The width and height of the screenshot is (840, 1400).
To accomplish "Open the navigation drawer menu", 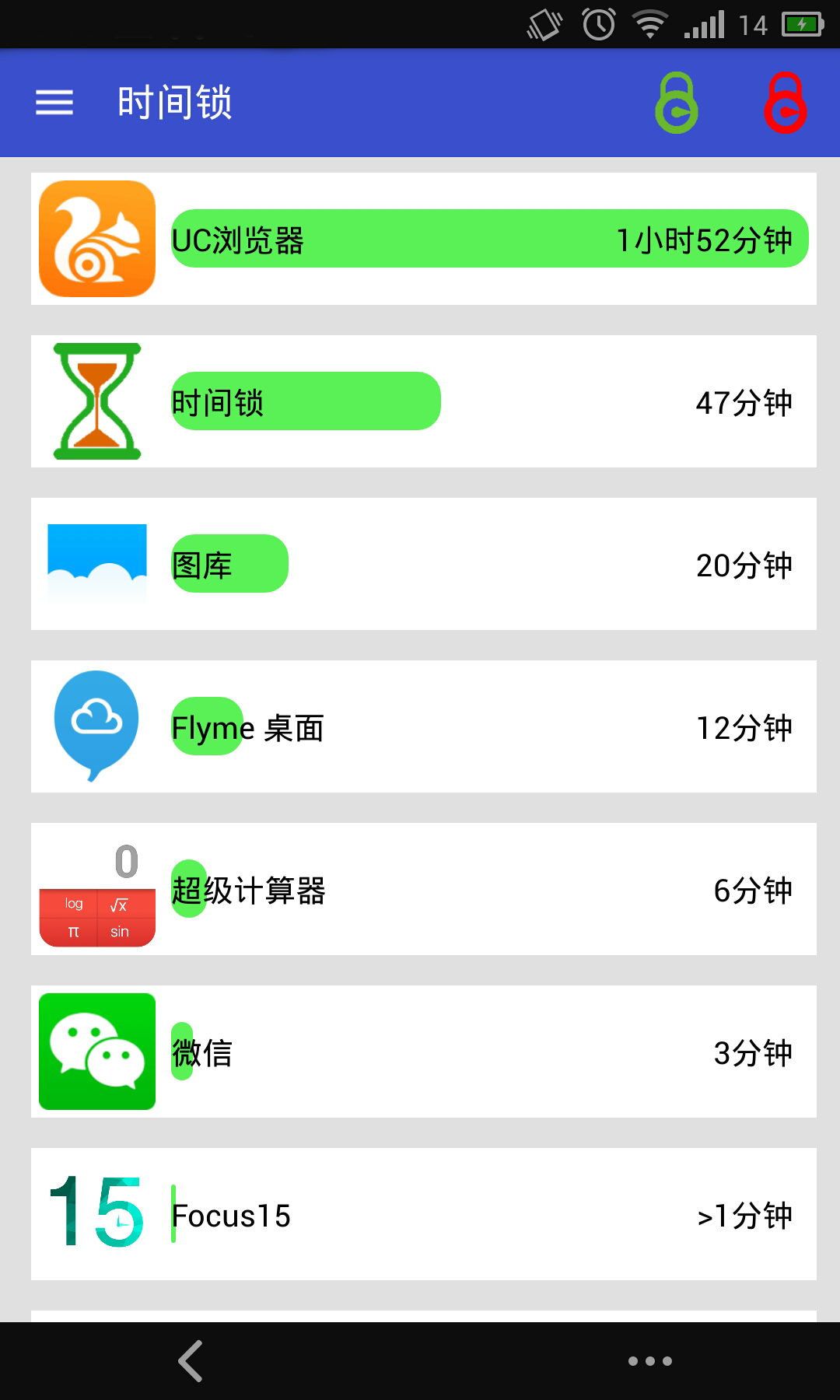I will pos(54,102).
